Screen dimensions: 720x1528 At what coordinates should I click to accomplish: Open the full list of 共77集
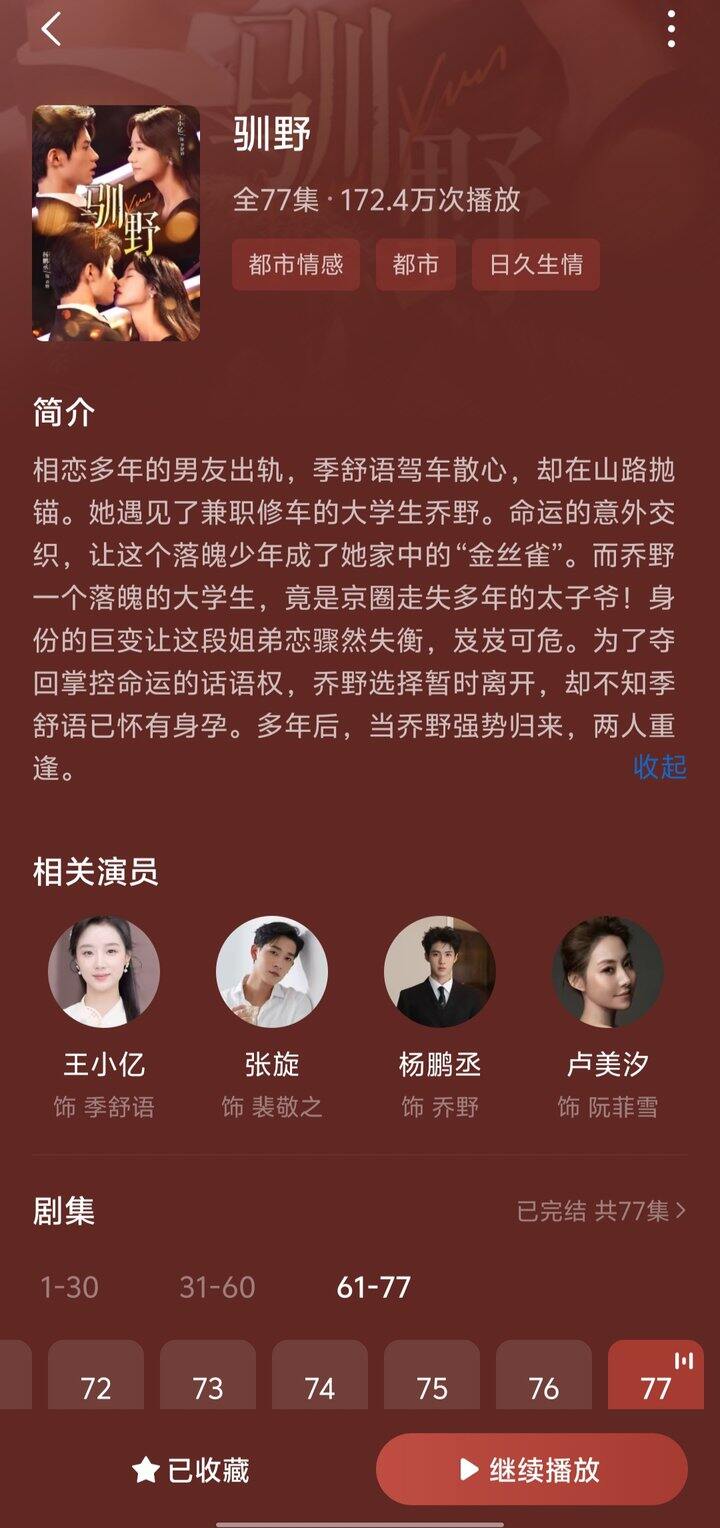click(x=601, y=1211)
